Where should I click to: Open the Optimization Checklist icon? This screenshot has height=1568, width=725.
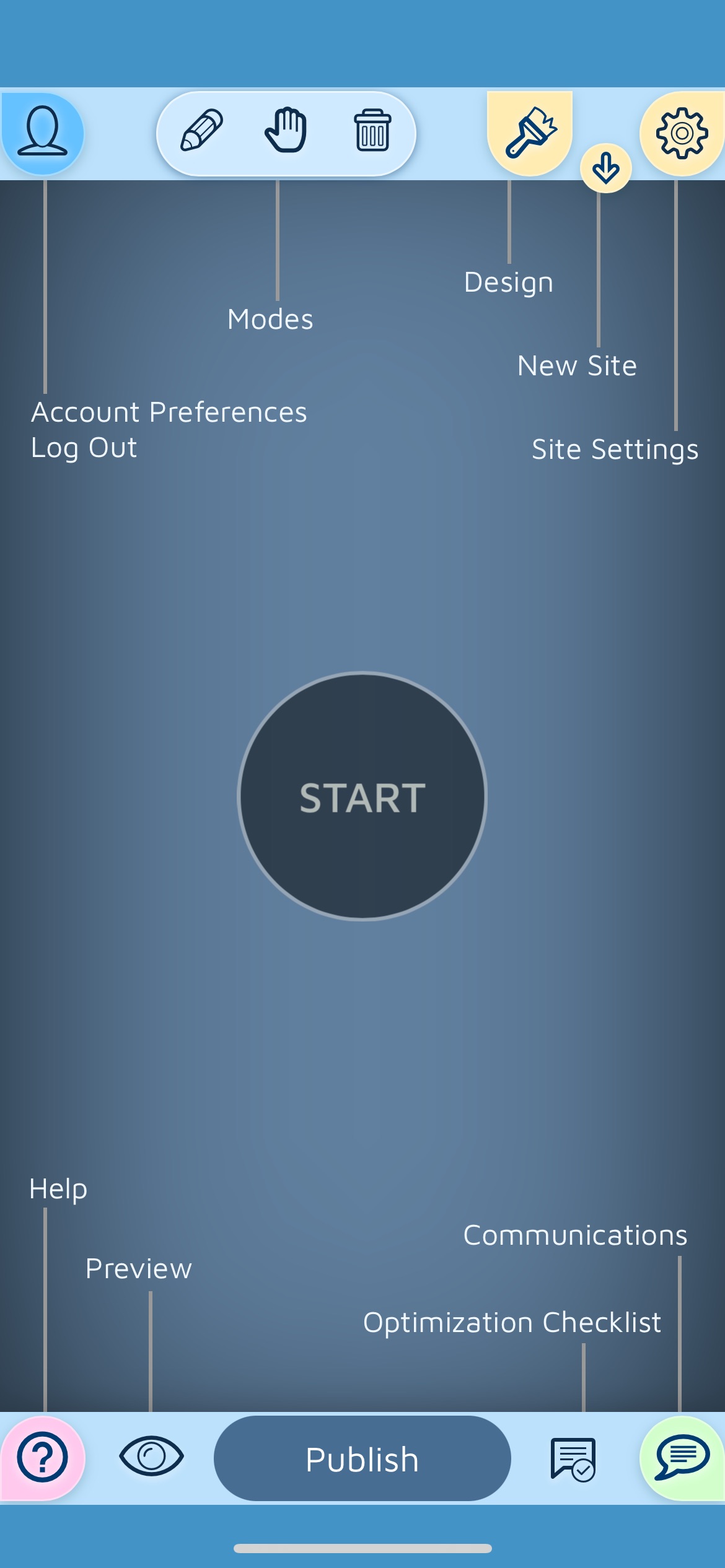pos(573,1459)
